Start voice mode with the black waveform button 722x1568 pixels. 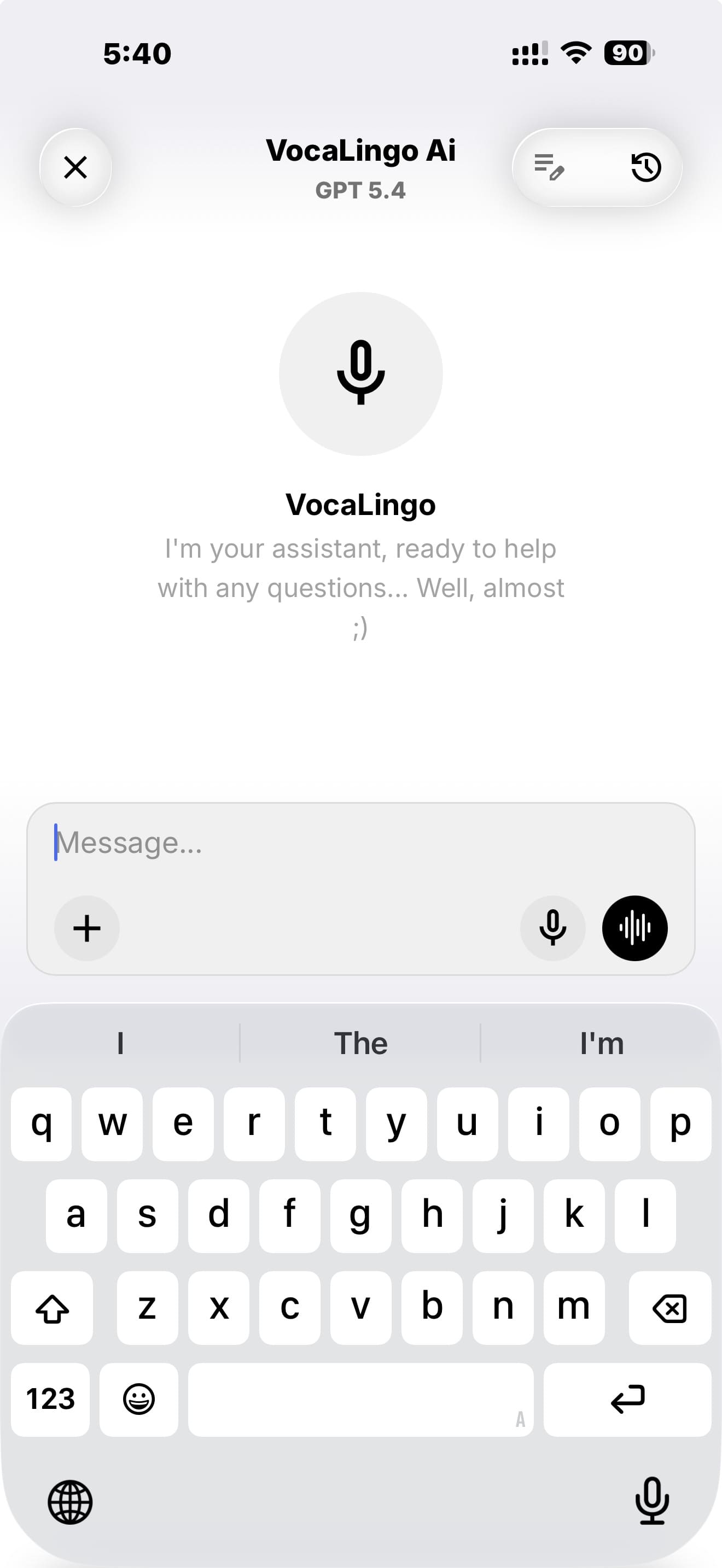pos(635,928)
